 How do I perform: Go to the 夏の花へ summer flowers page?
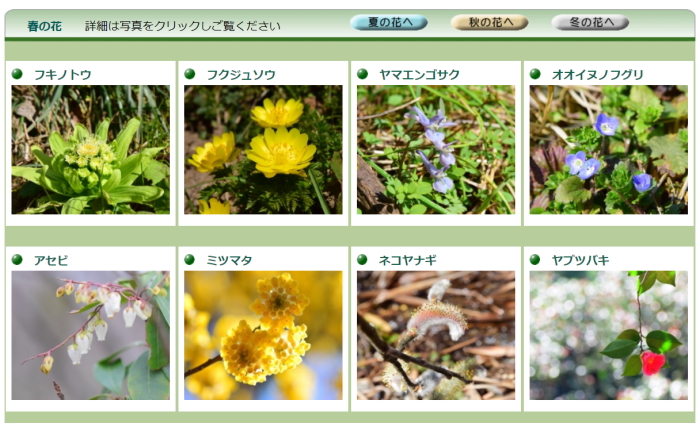(389, 22)
